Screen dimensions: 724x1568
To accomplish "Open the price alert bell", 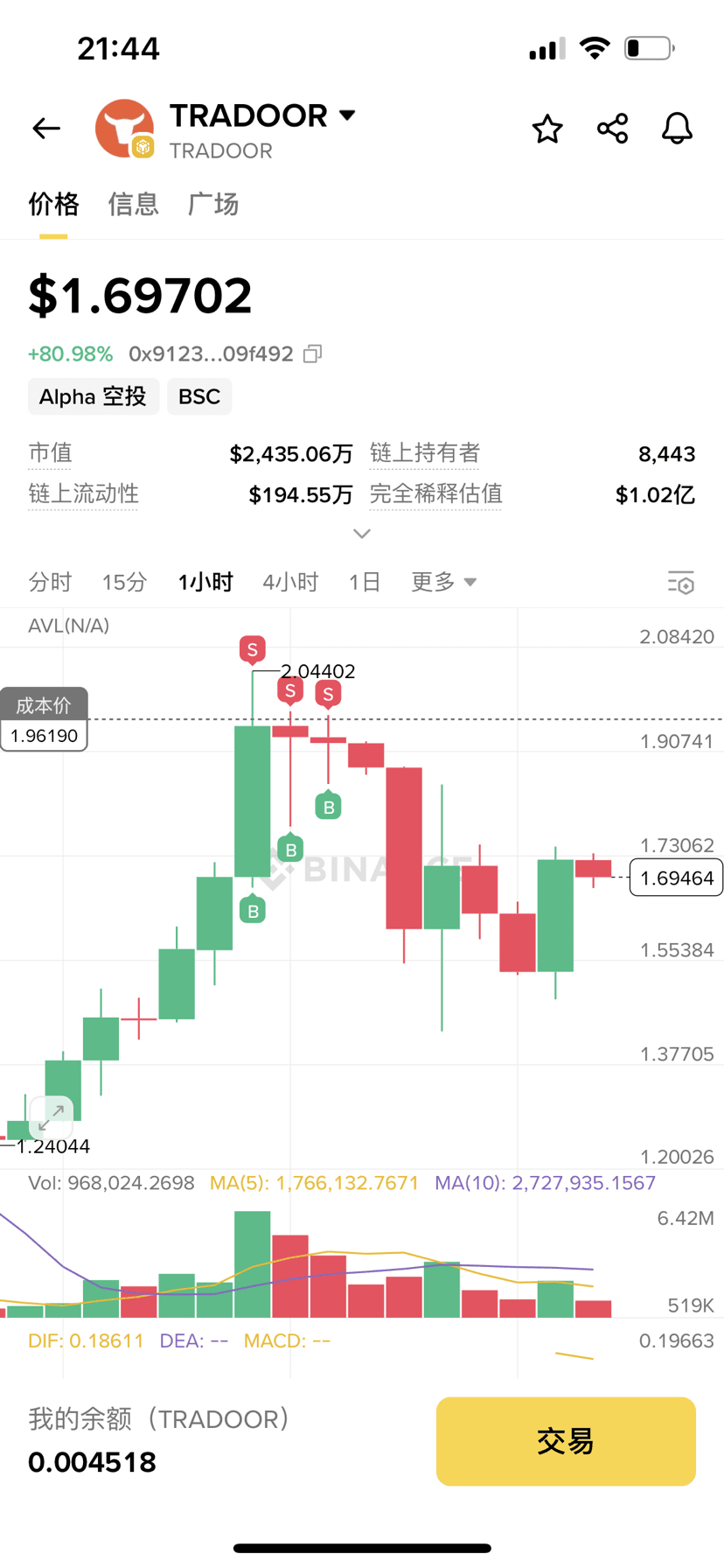I will pos(677,129).
